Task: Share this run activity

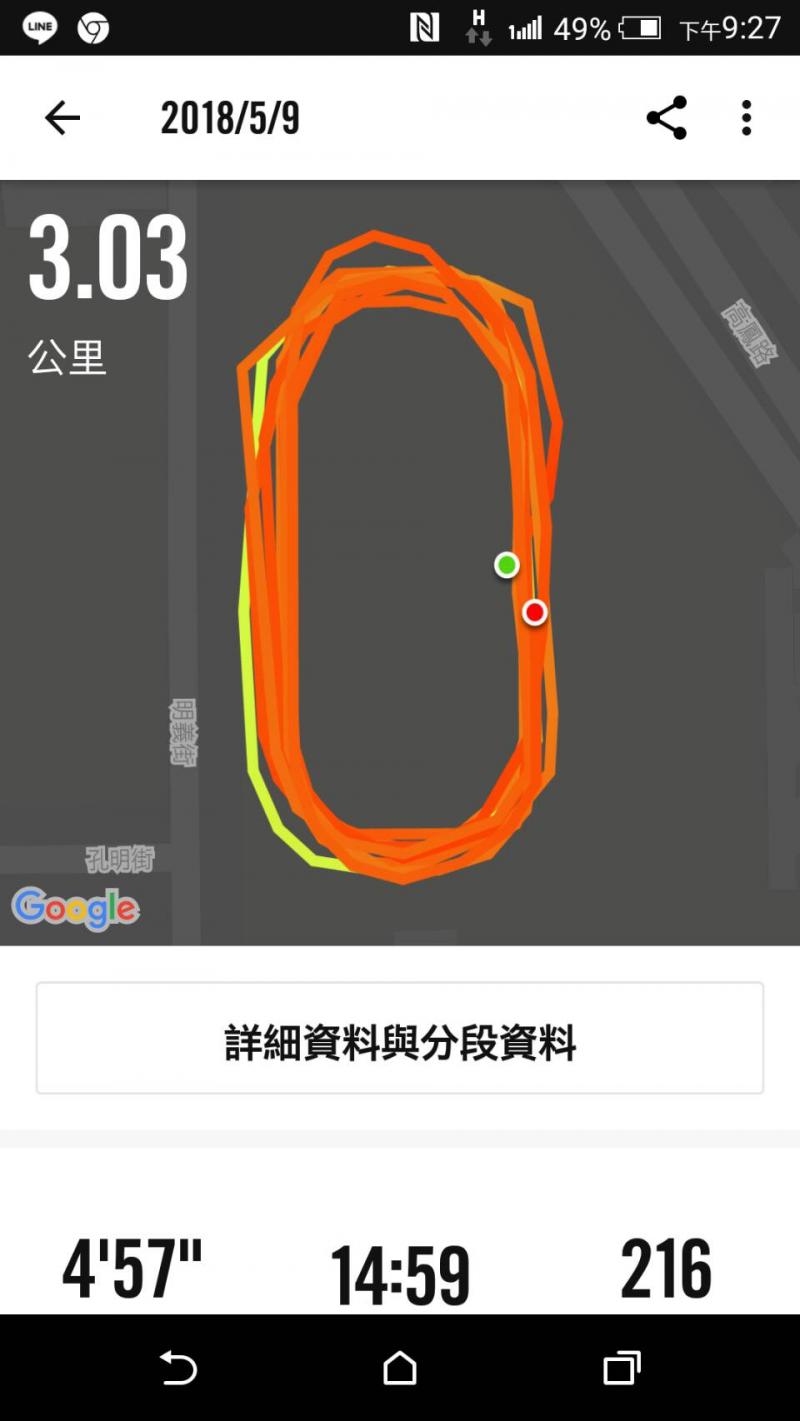Action: click(x=666, y=118)
